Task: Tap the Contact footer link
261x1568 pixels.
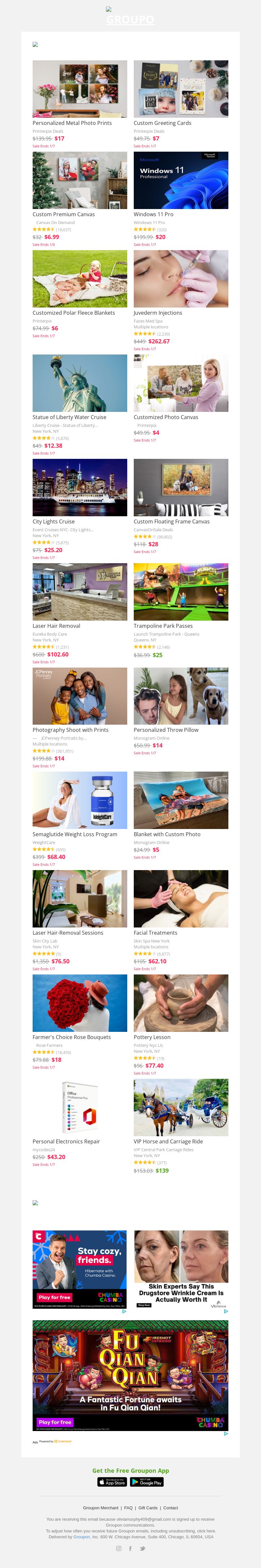Action: [170, 1508]
